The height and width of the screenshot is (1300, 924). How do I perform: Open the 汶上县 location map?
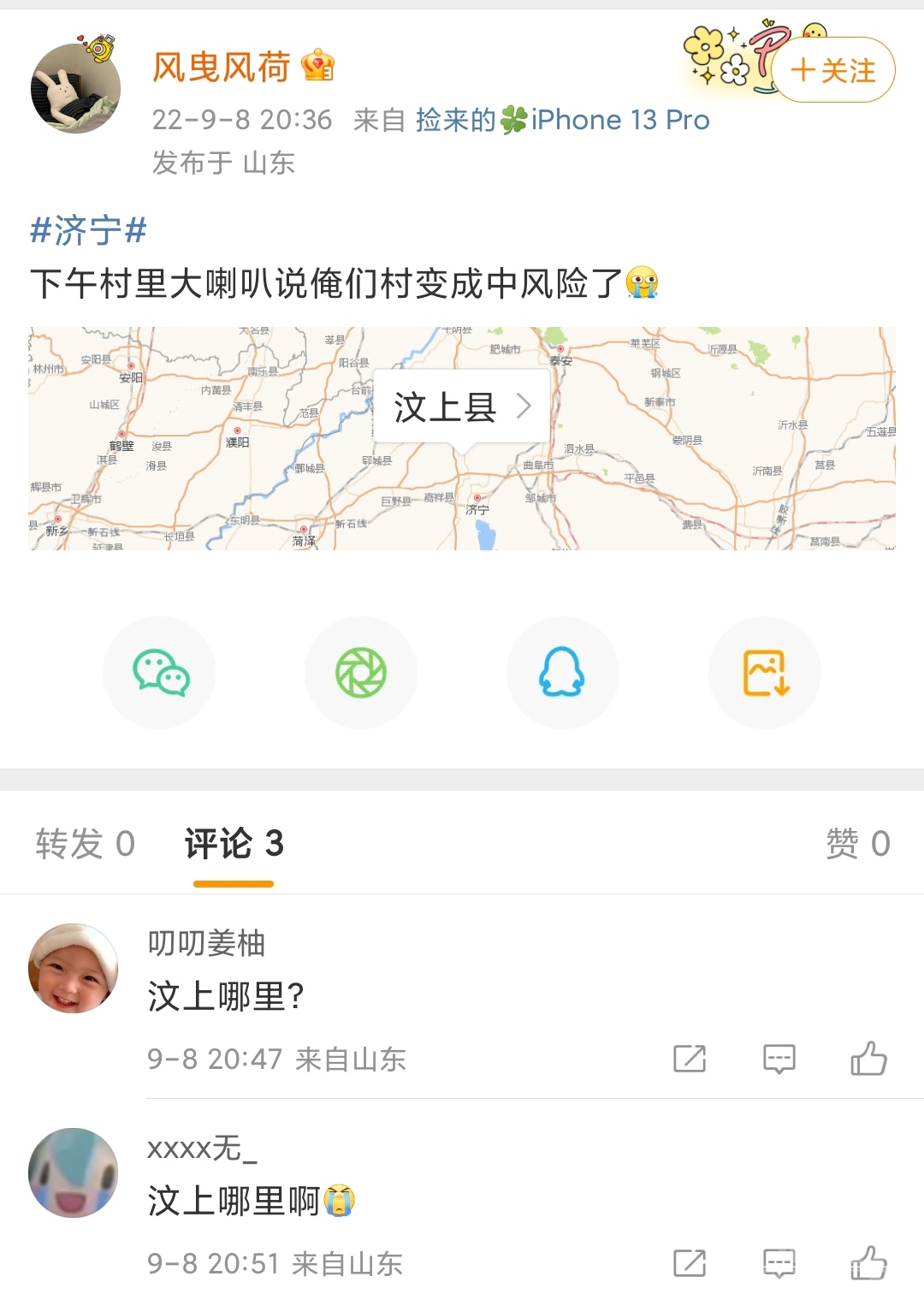point(462,407)
